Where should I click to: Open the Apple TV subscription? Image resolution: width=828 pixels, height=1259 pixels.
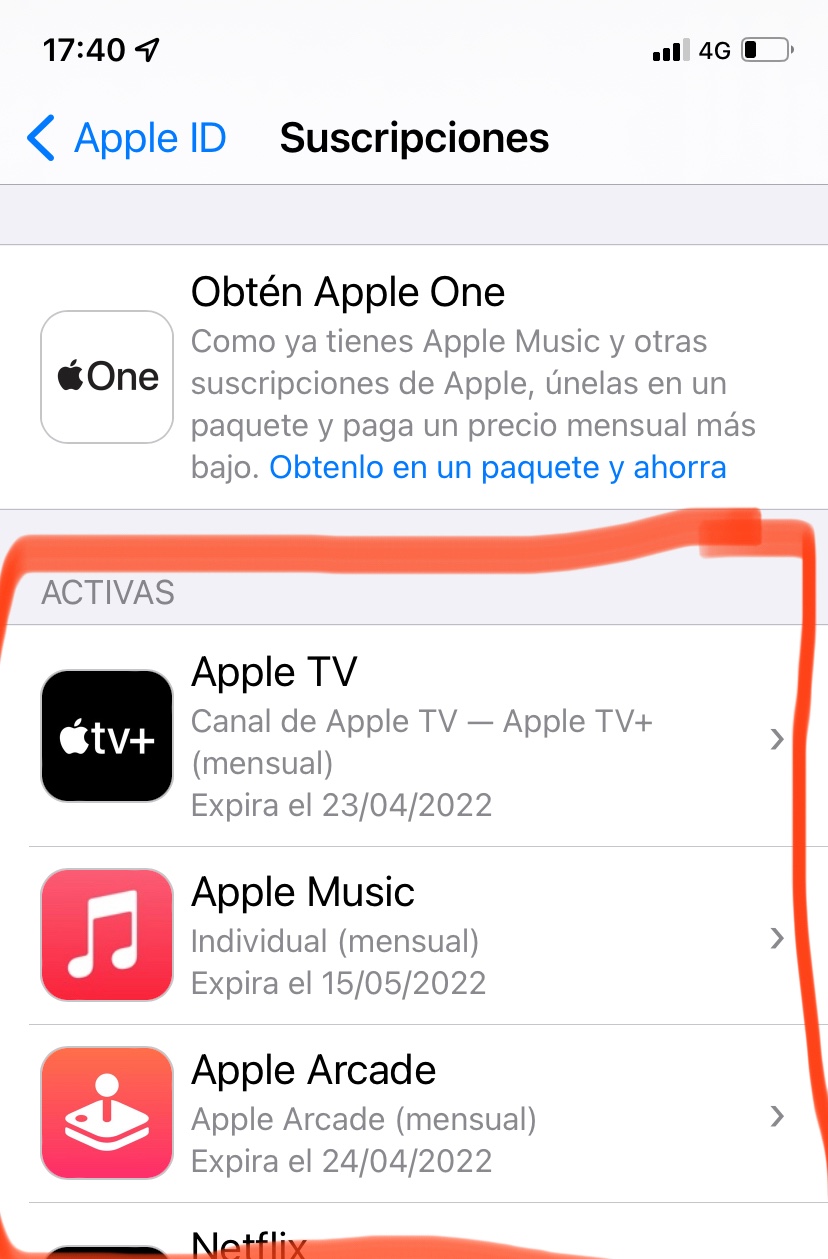coord(412,737)
